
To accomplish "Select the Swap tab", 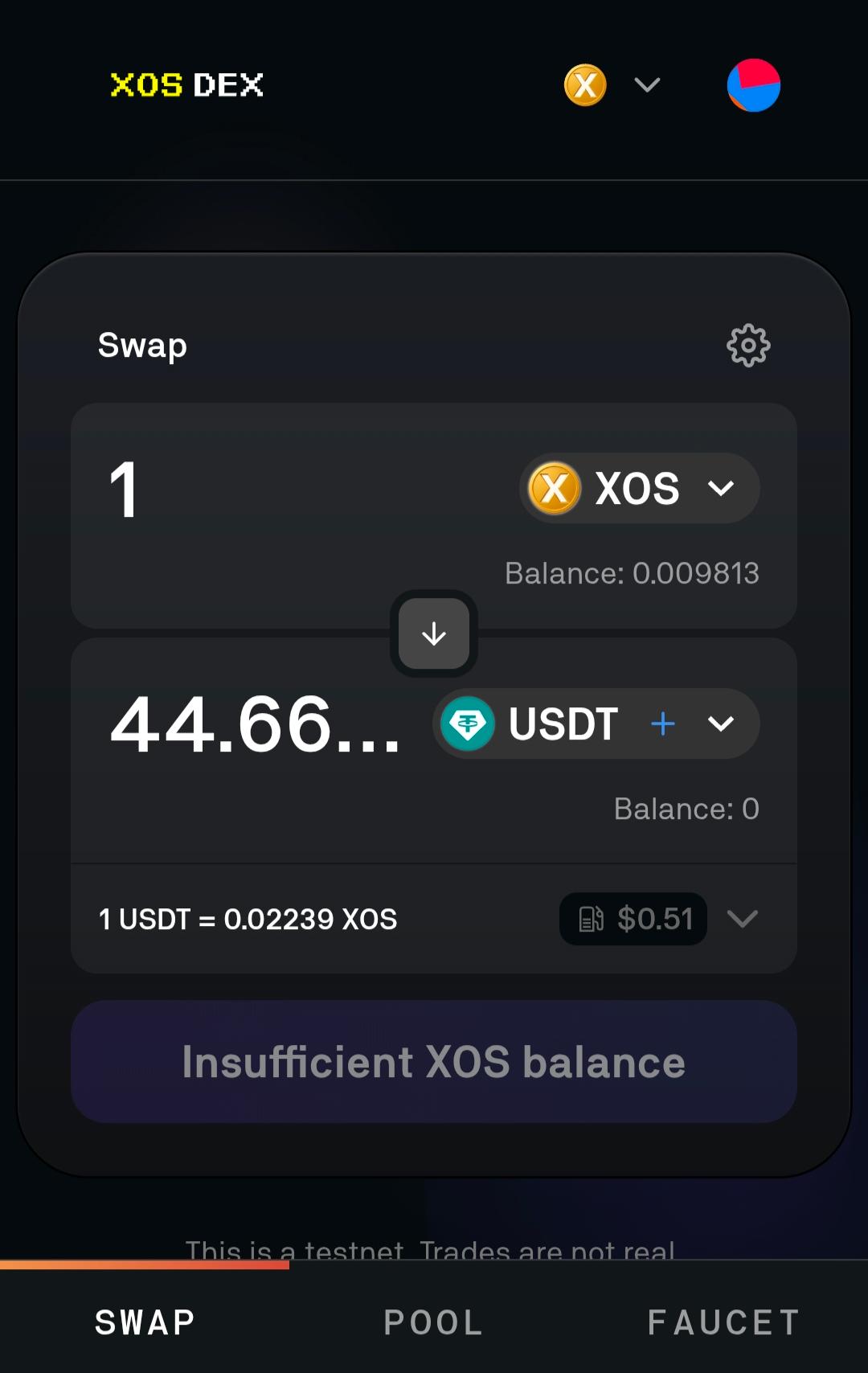I will pos(145,1322).
